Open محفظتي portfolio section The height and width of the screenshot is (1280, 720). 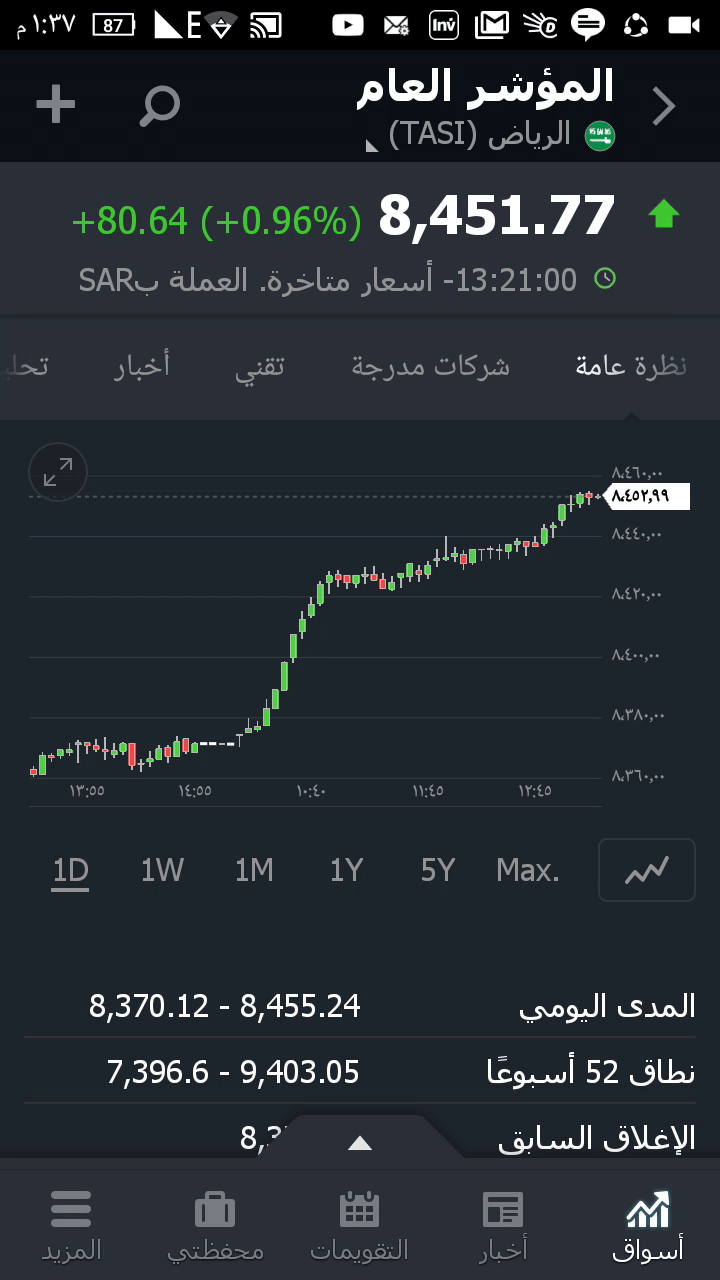[215, 1225]
